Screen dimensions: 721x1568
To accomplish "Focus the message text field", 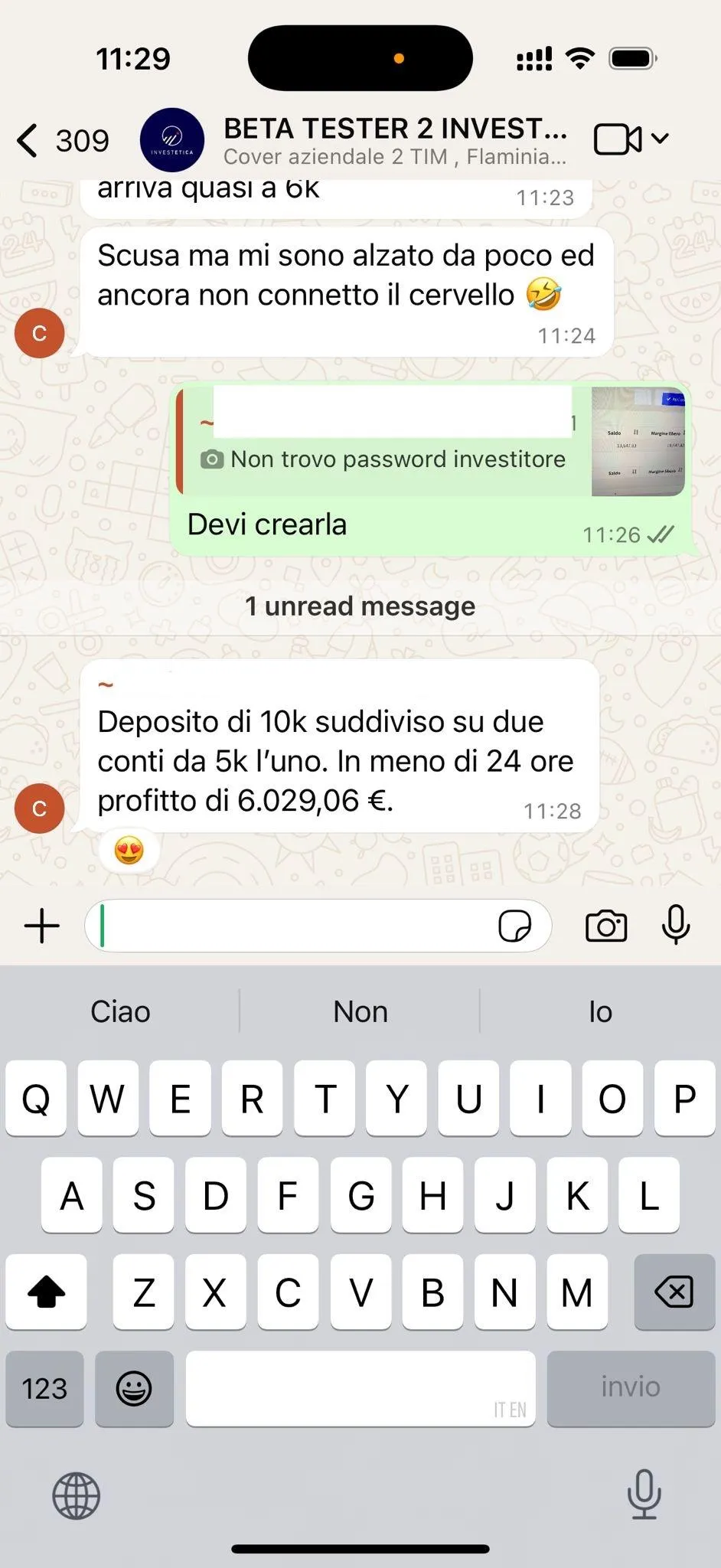I will 295,926.
